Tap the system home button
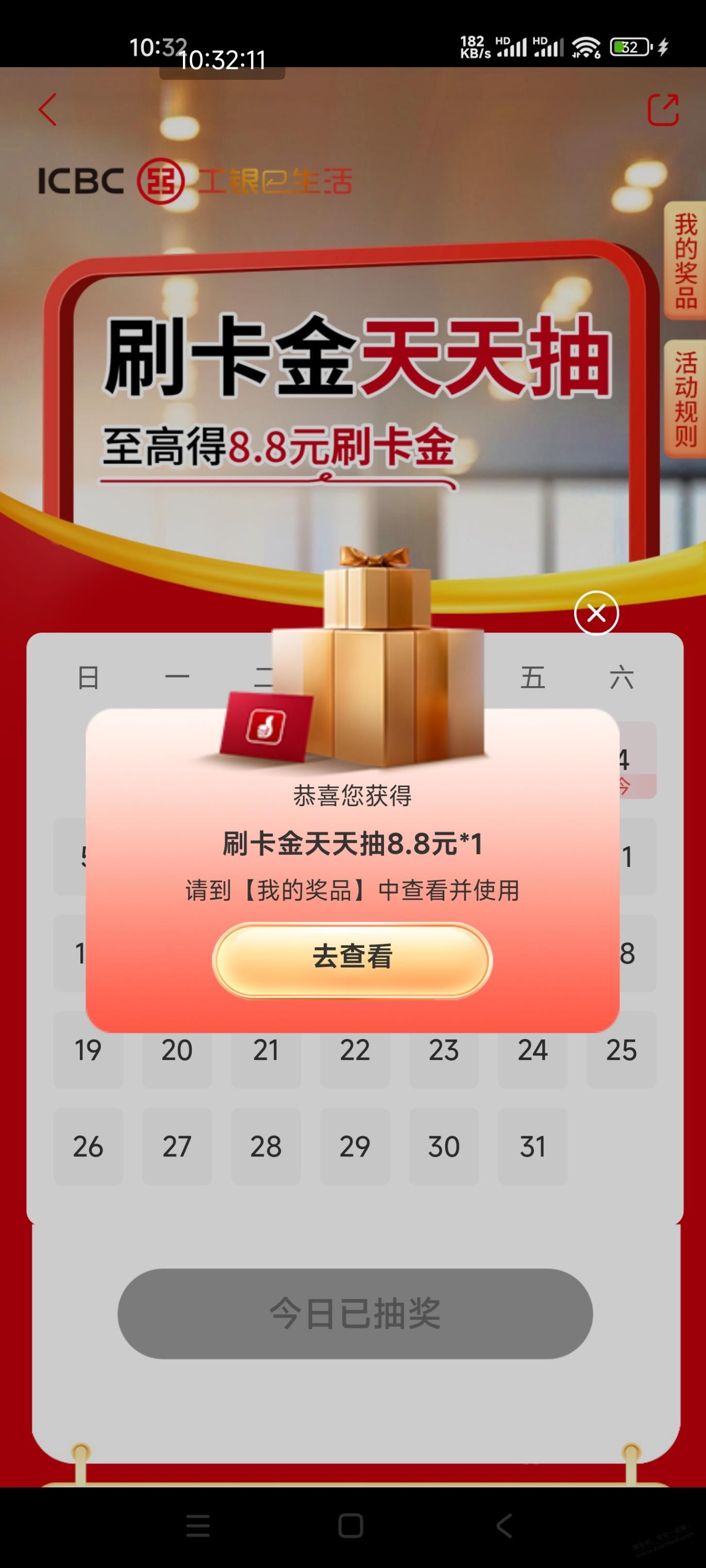 351,1525
